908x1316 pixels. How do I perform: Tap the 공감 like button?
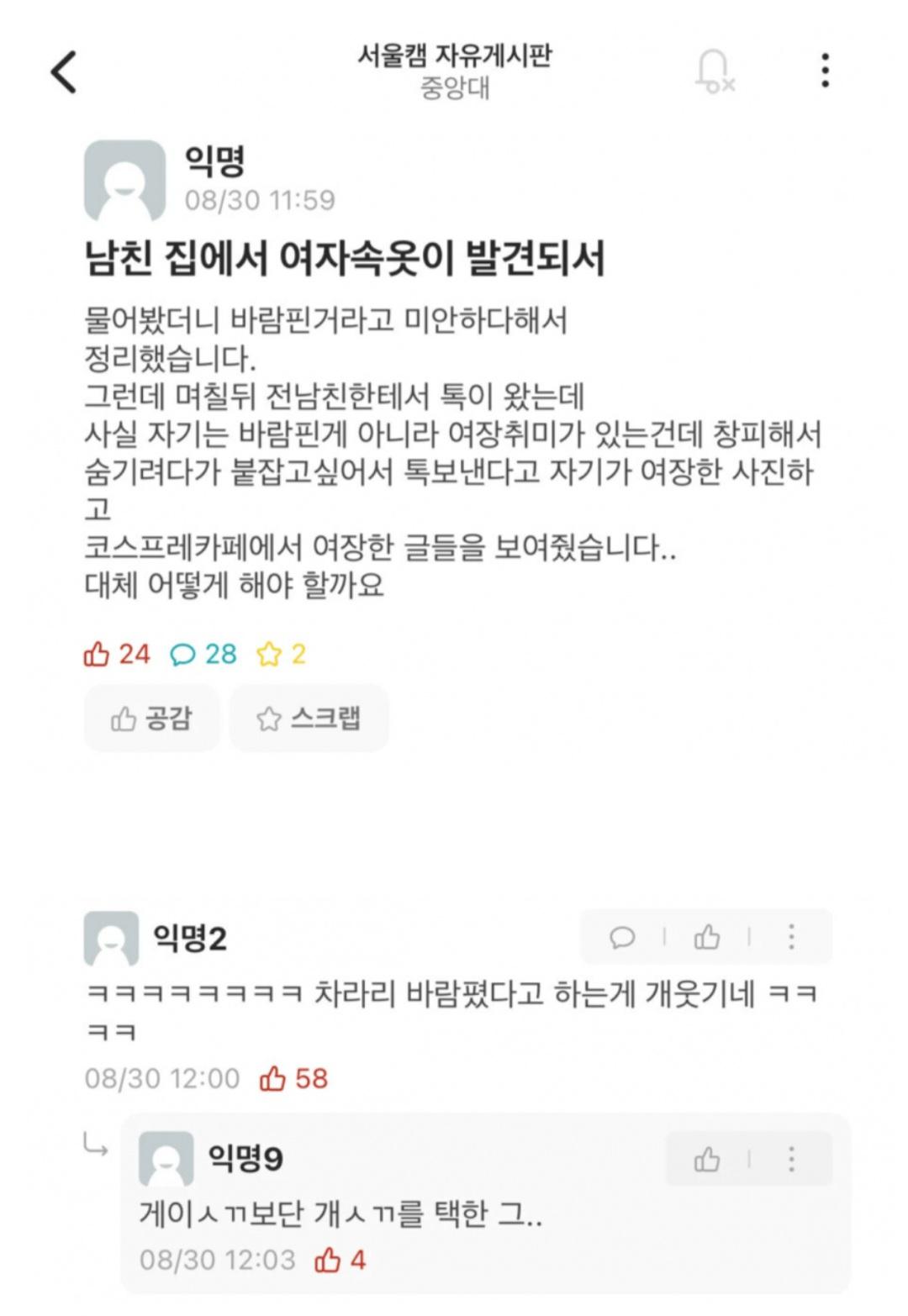(151, 719)
